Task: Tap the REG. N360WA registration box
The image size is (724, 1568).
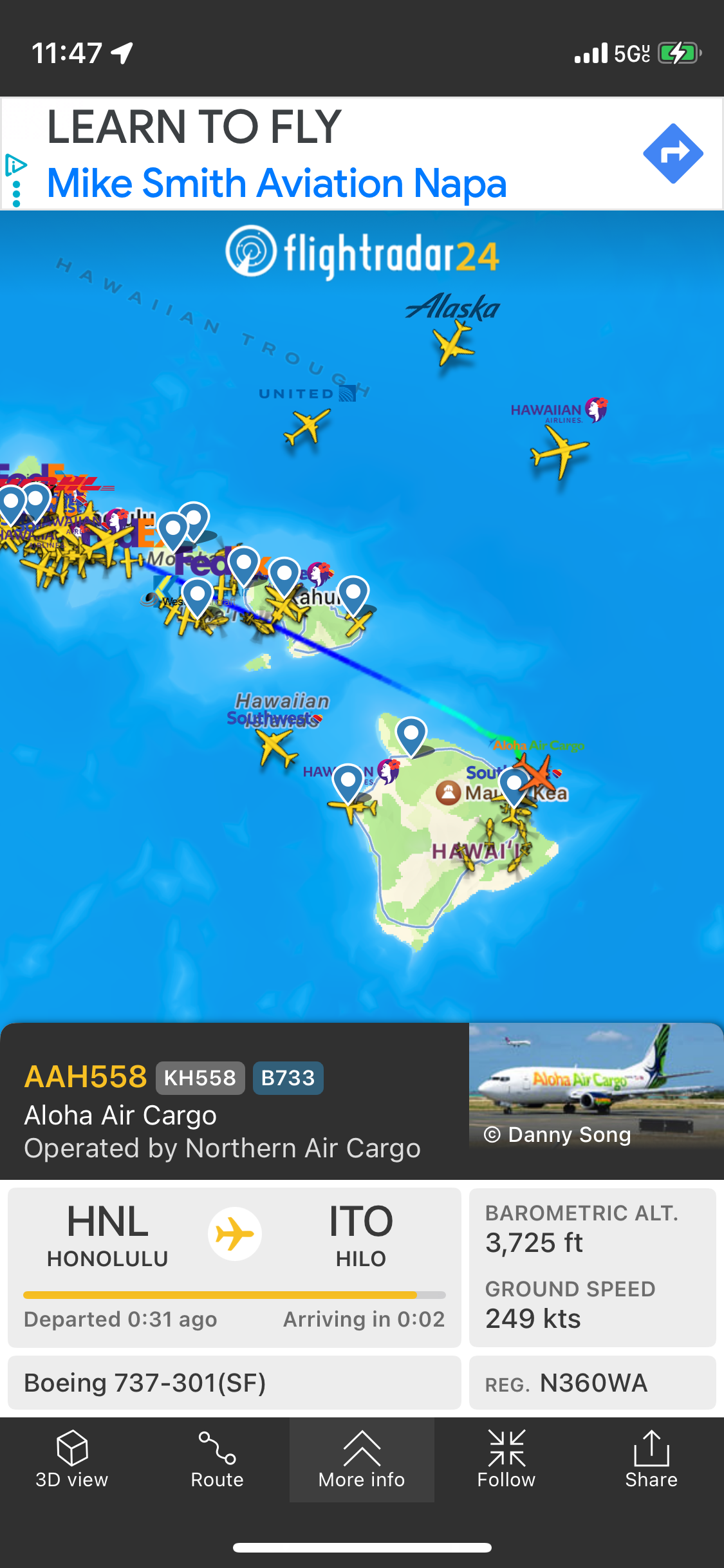Action: pyautogui.click(x=592, y=1383)
